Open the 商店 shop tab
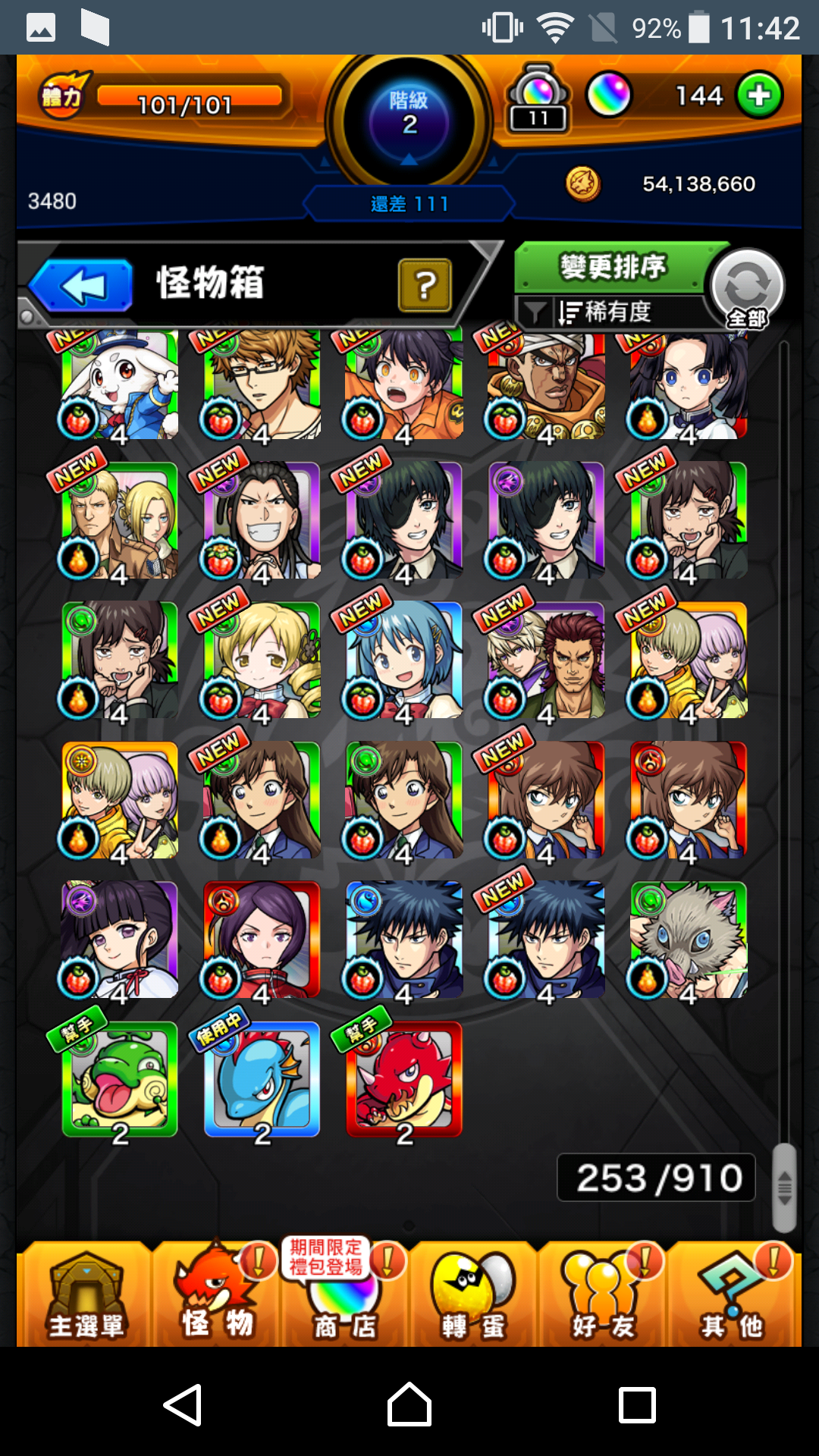The width and height of the screenshot is (819, 1456). pyautogui.click(x=345, y=1294)
